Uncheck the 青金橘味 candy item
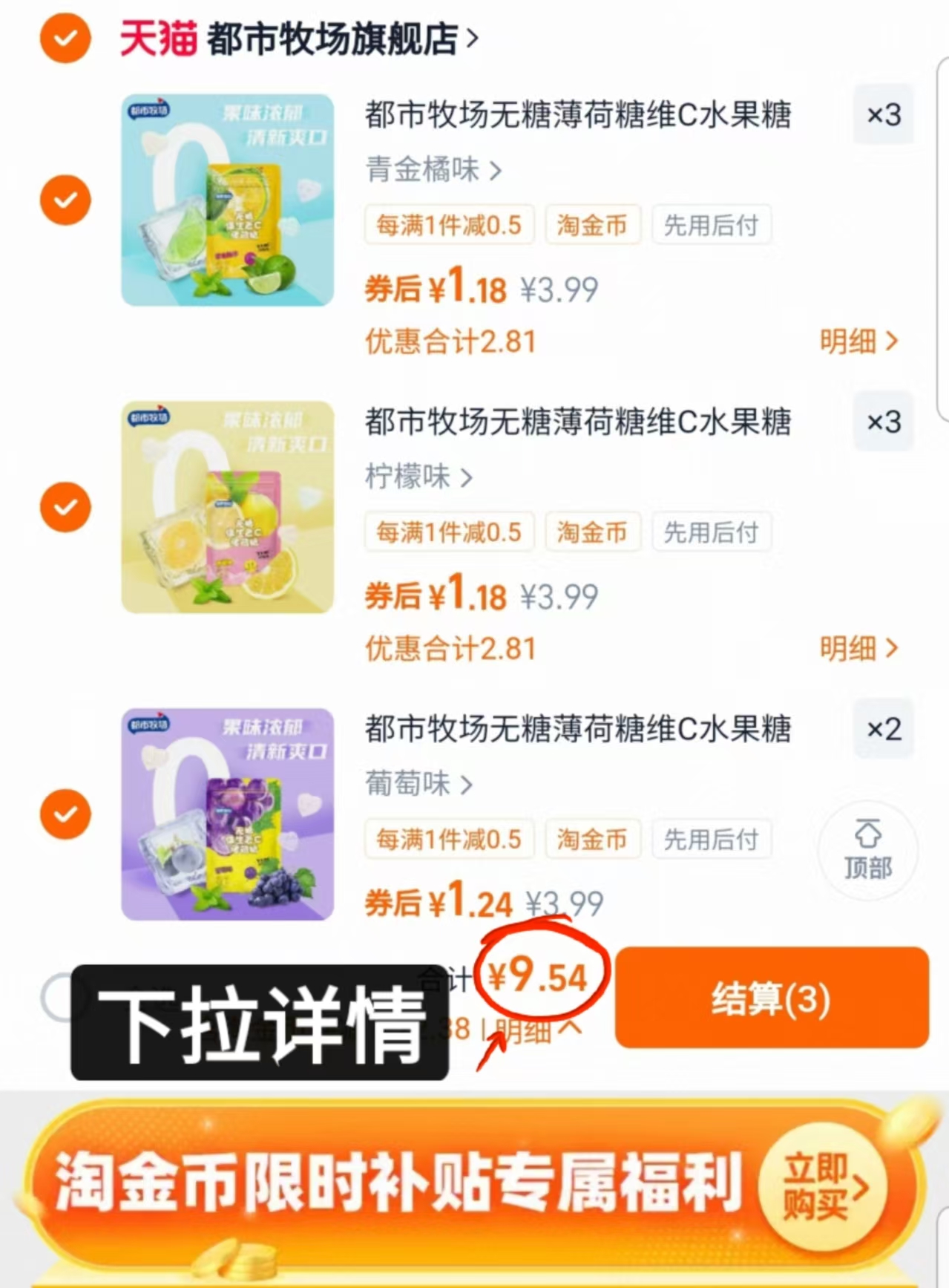 coord(65,200)
